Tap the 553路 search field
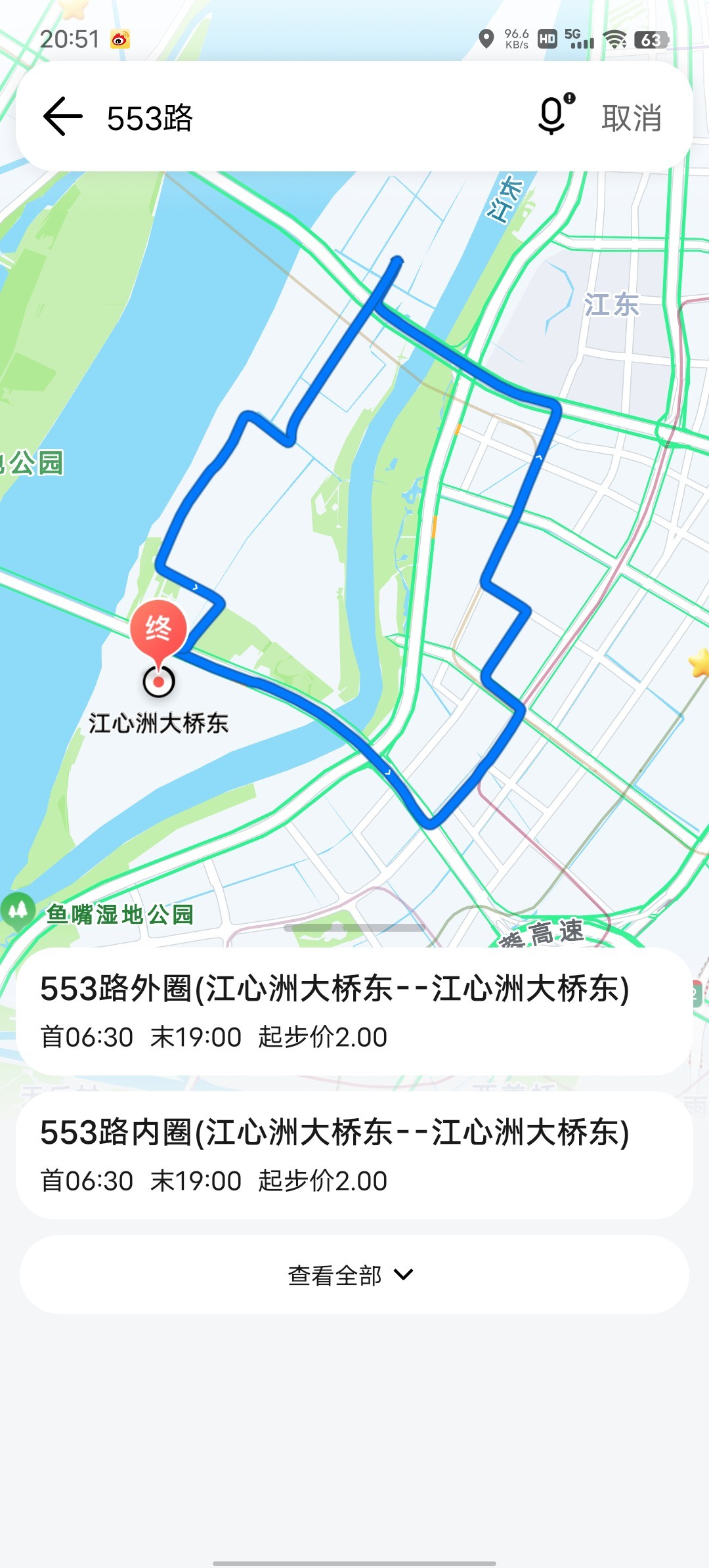 315,118
